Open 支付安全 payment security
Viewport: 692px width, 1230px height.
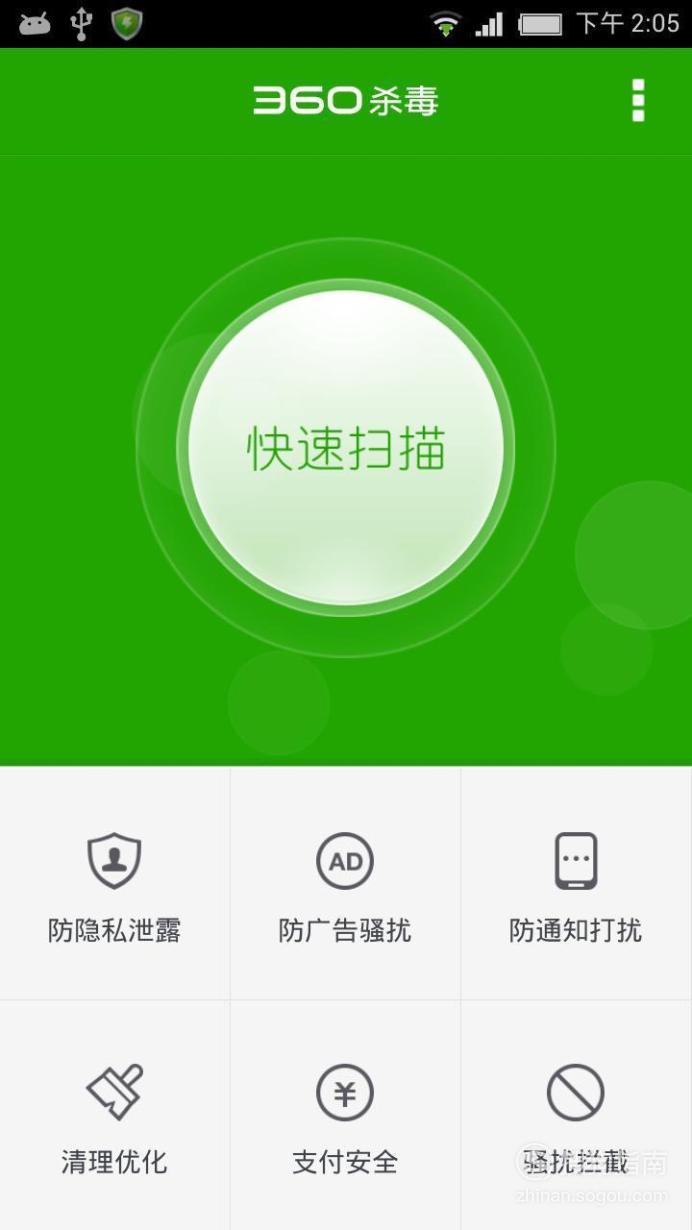point(345,1115)
